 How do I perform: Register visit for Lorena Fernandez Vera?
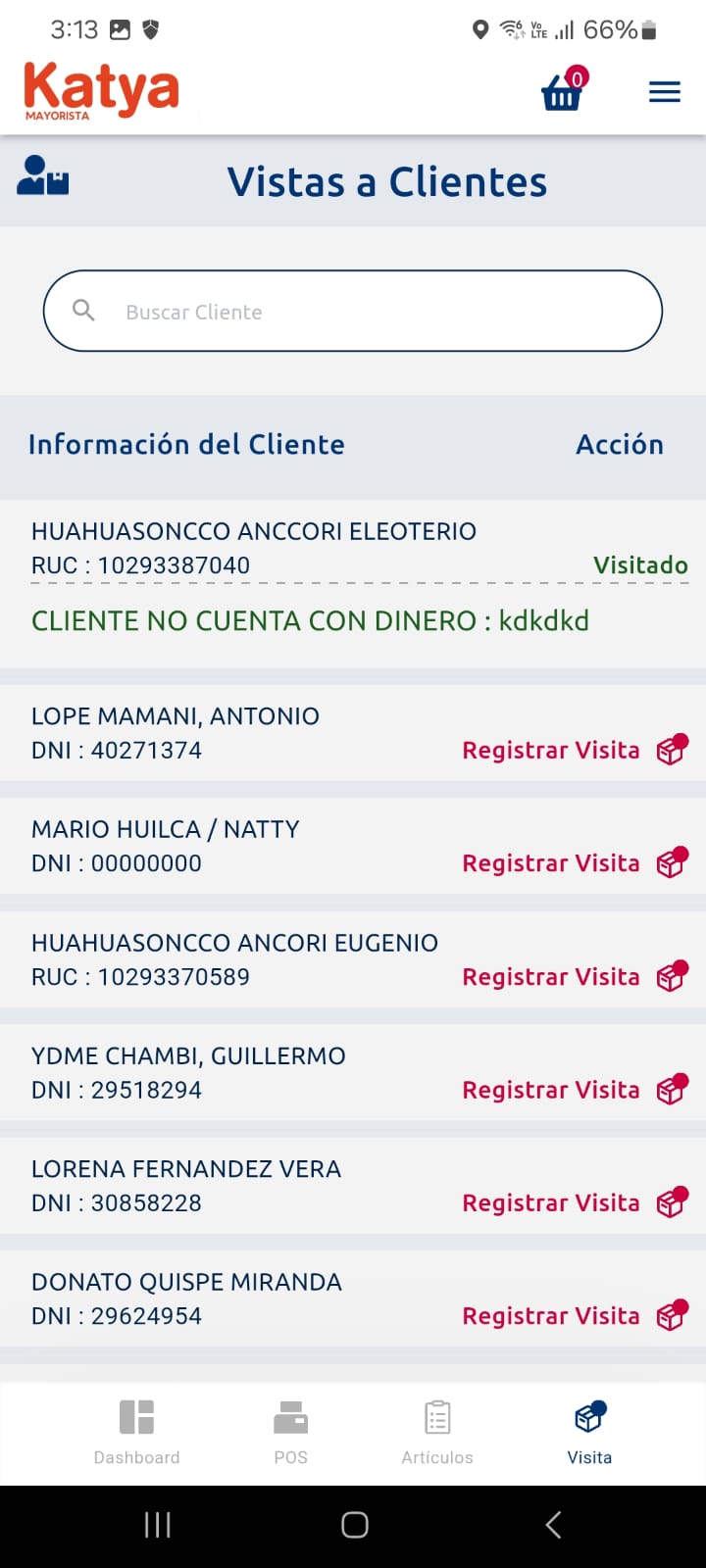point(574,1203)
